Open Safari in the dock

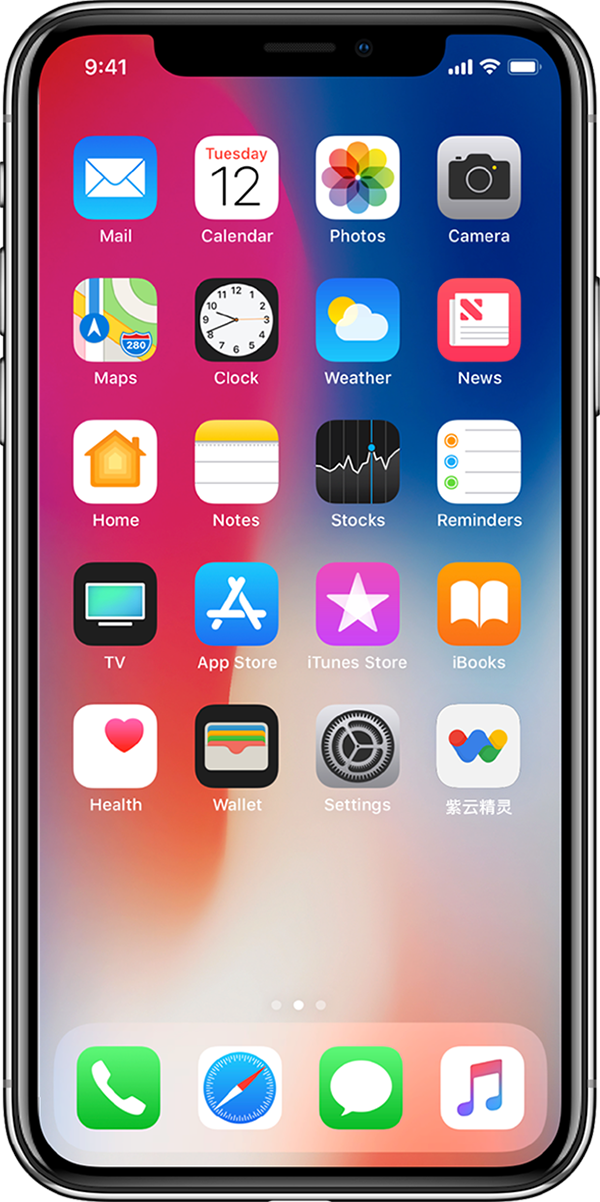240,1088
